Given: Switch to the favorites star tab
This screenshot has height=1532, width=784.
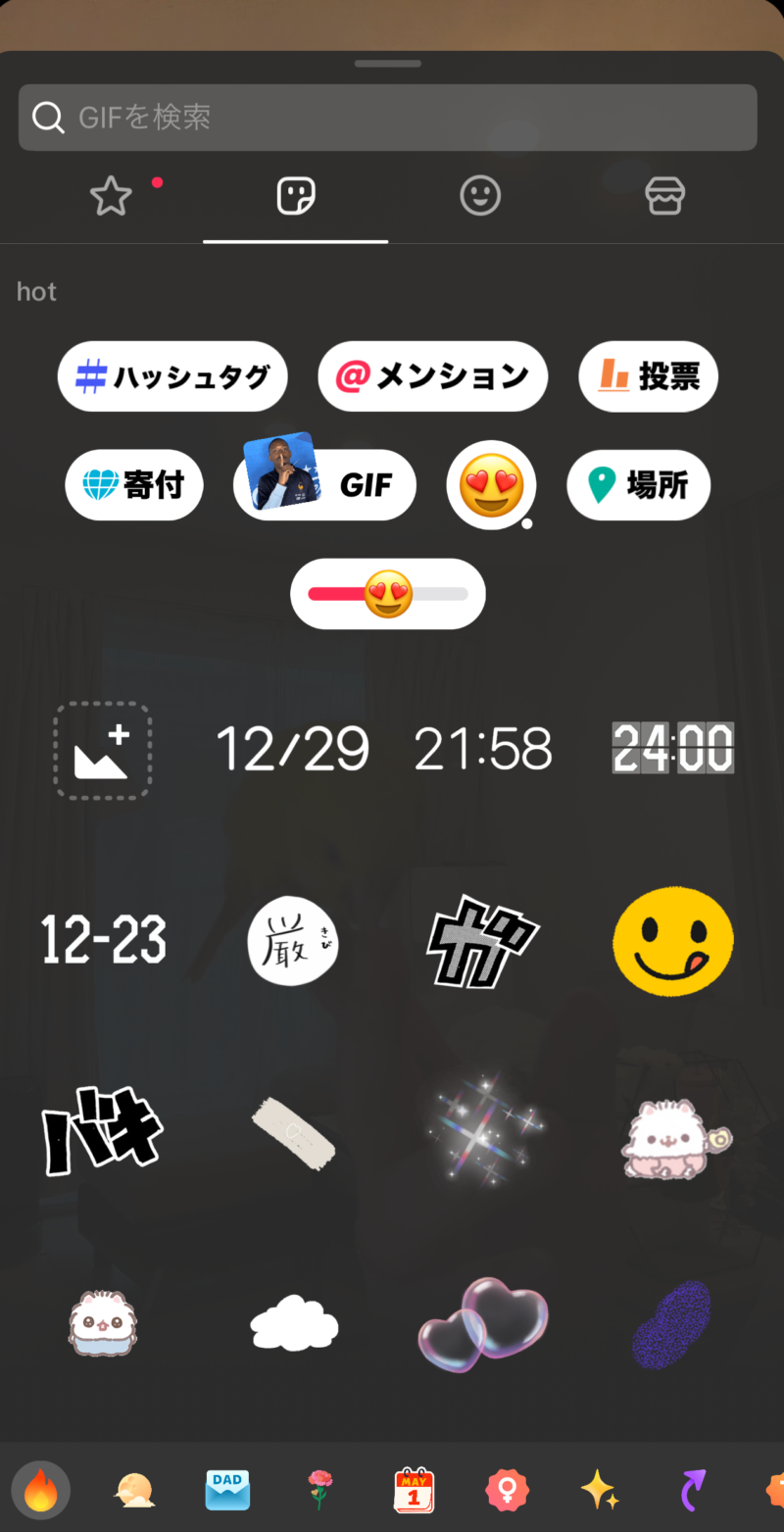Looking at the screenshot, I should pyautogui.click(x=111, y=197).
